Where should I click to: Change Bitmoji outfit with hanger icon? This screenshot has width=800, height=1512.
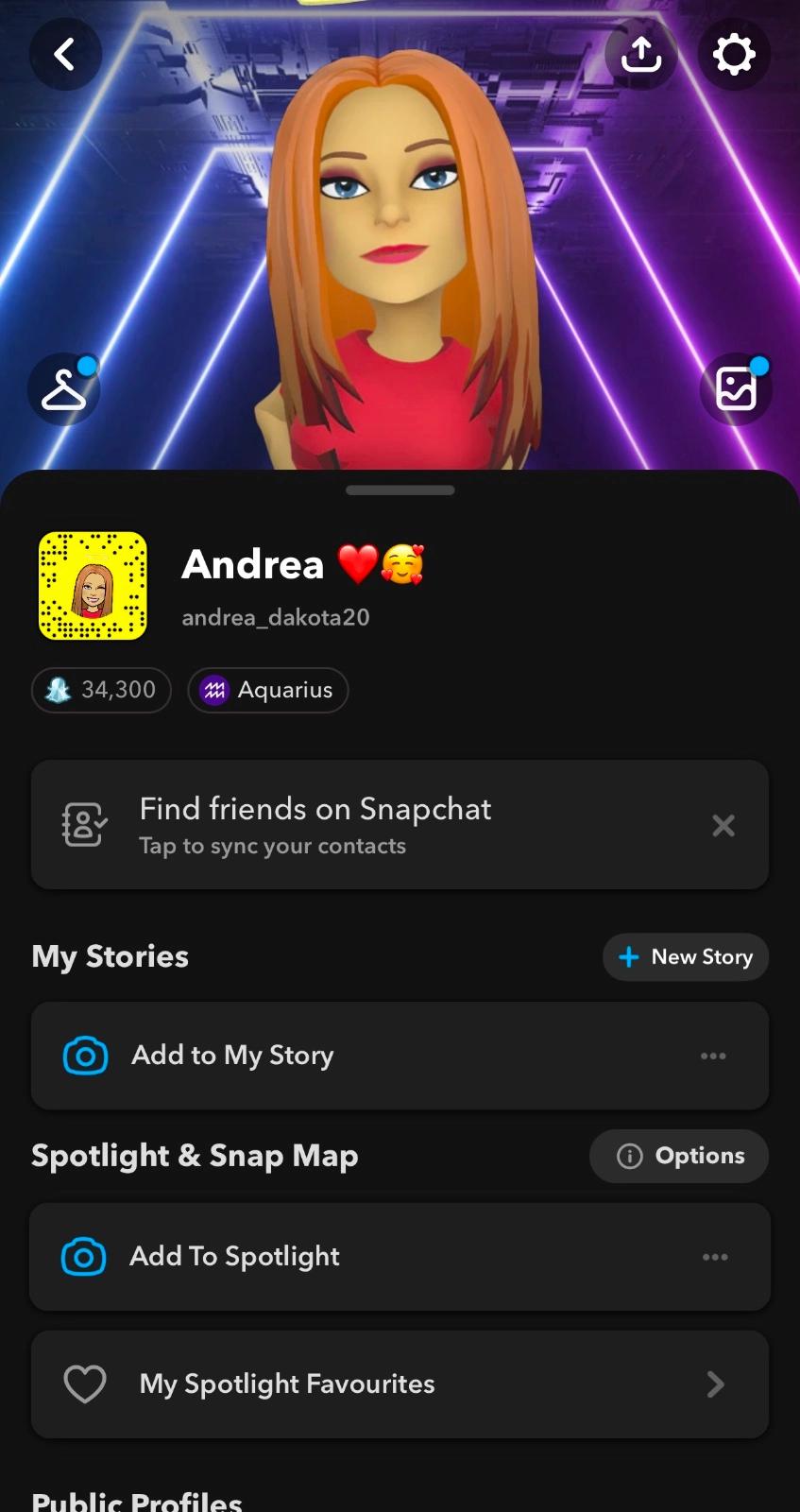tap(64, 388)
